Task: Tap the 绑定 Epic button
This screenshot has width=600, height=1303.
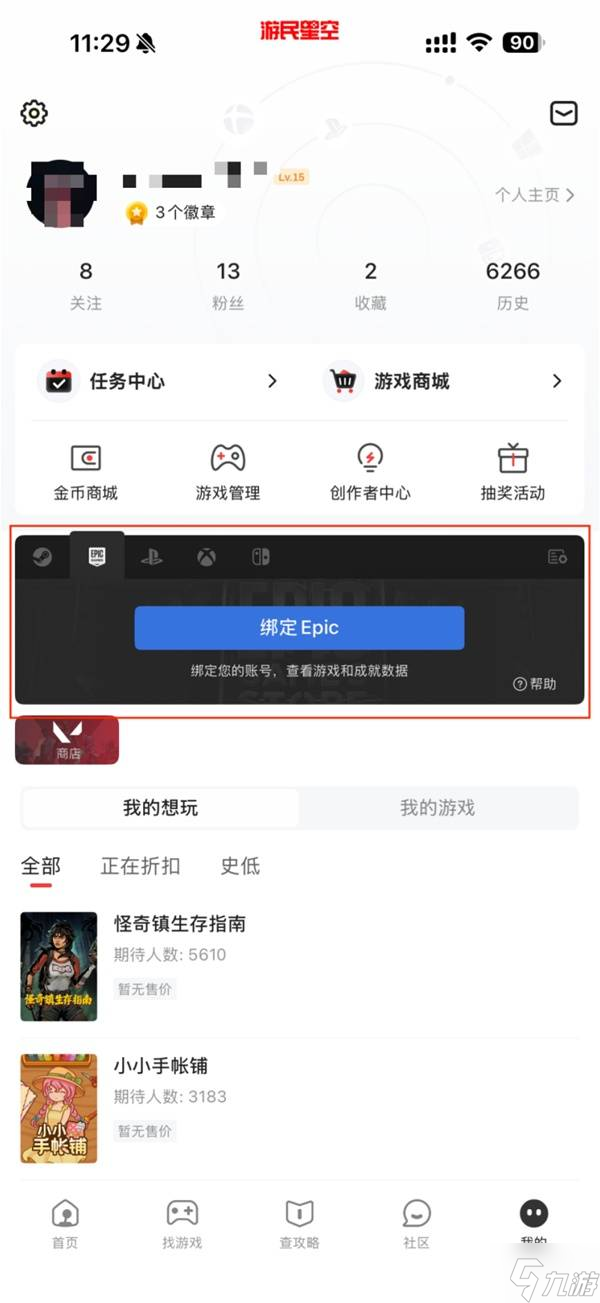Action: click(299, 628)
